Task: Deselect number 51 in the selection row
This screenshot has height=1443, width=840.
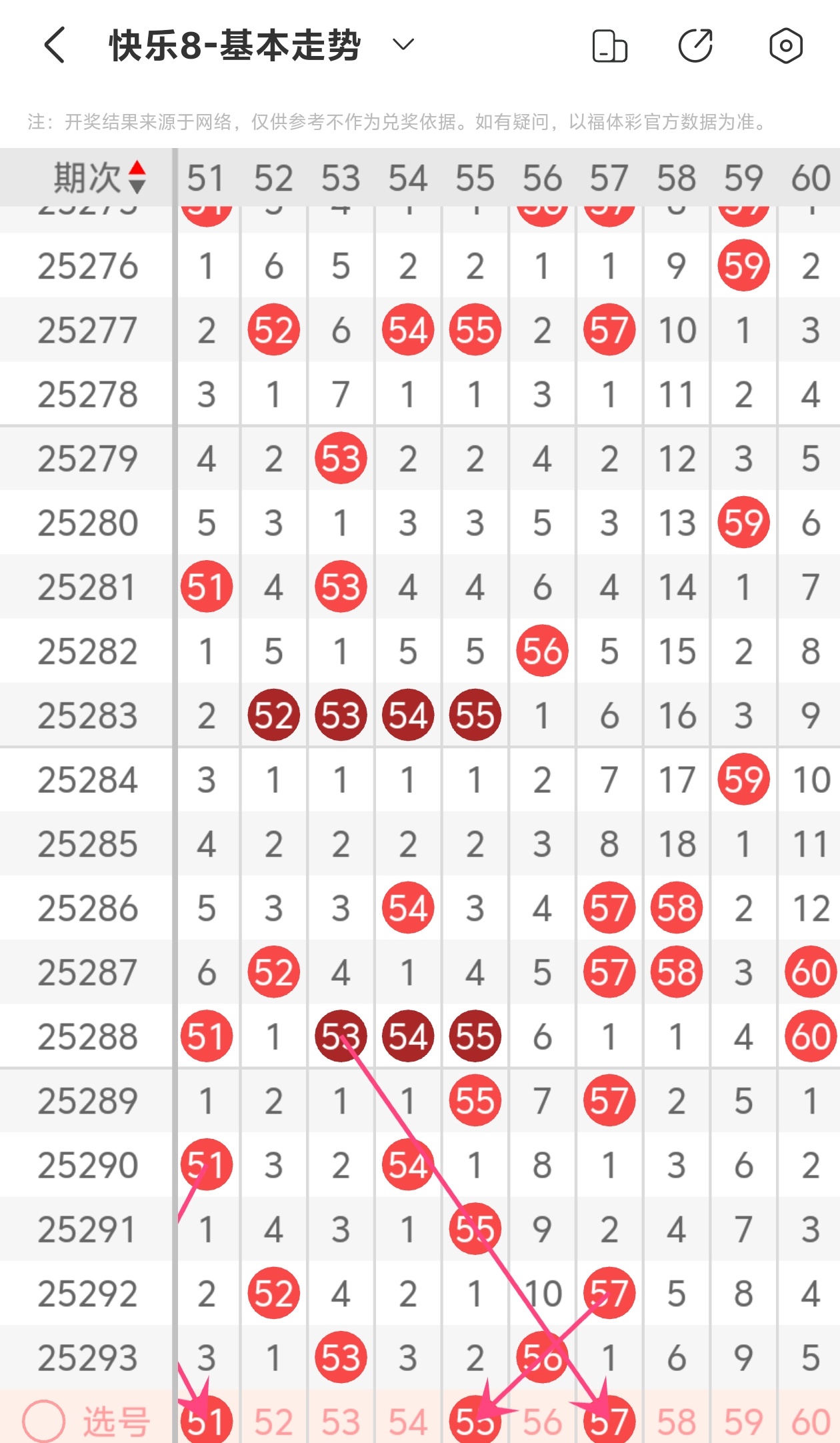Action: (x=206, y=1421)
